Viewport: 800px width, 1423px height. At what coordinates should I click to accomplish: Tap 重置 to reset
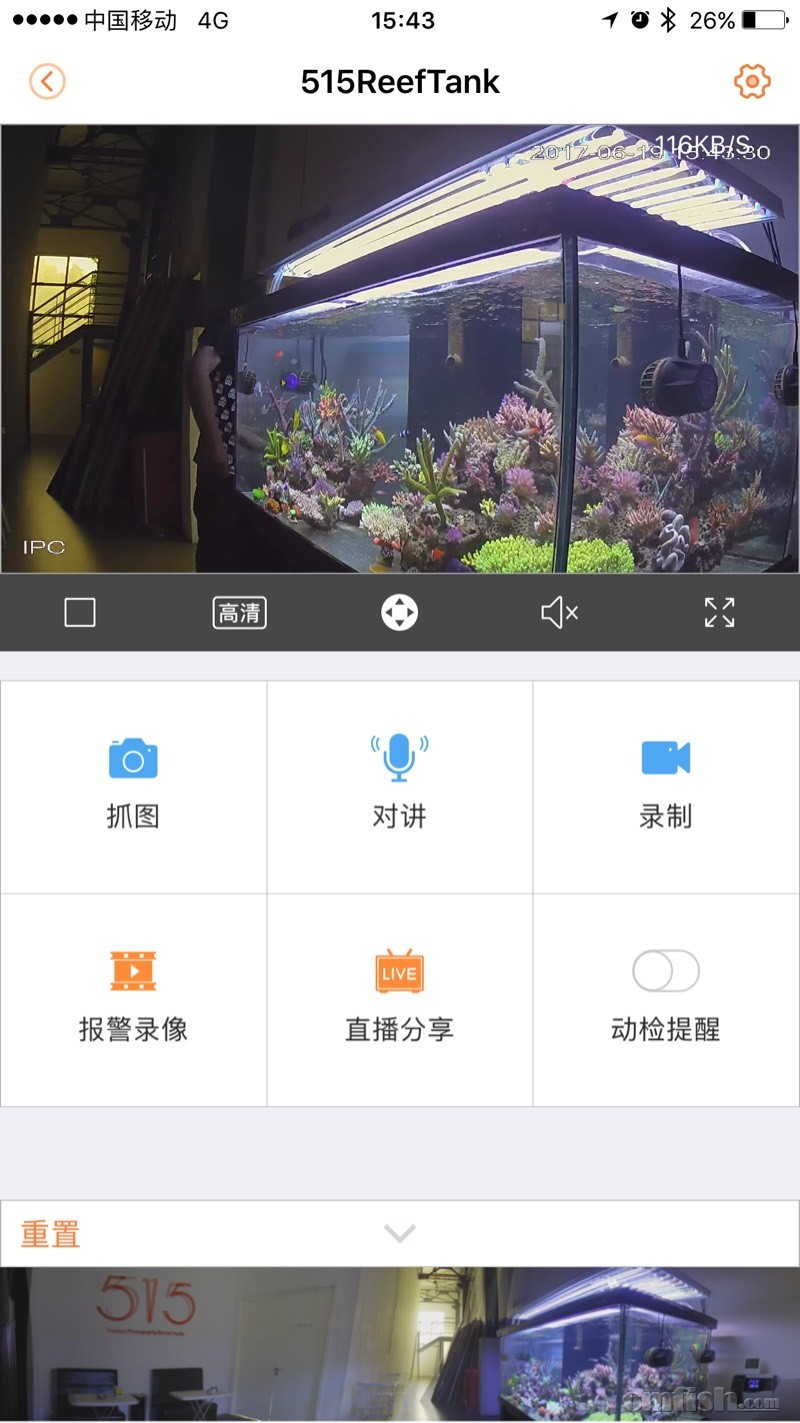click(x=50, y=1234)
